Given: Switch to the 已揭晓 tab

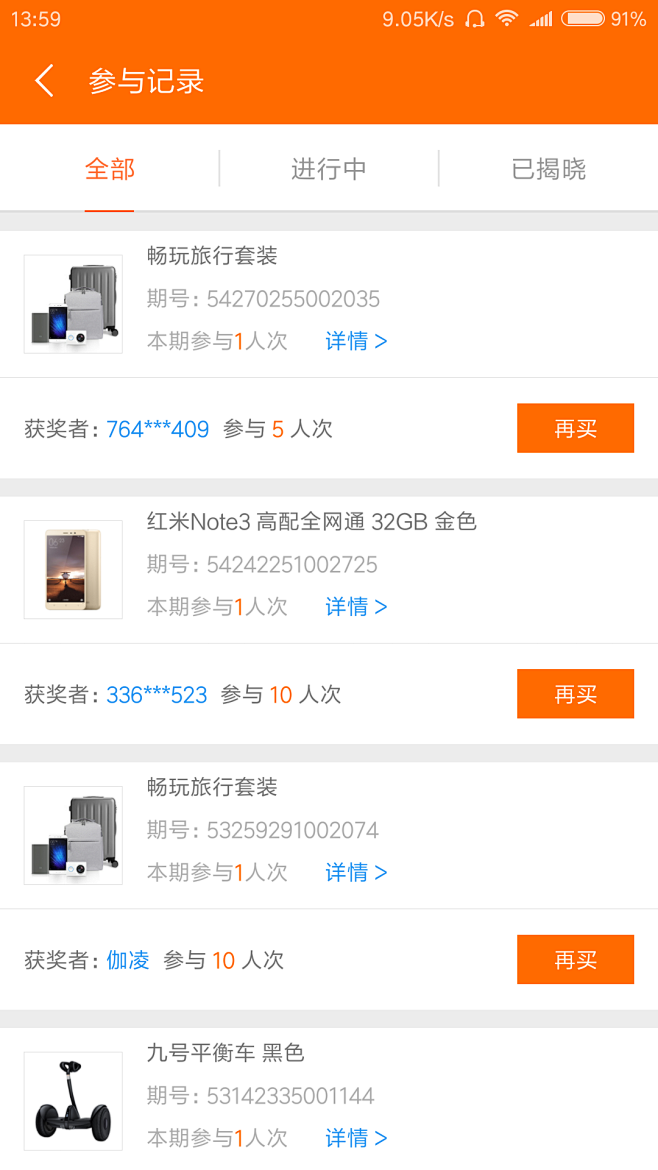Looking at the screenshot, I should 548,169.
